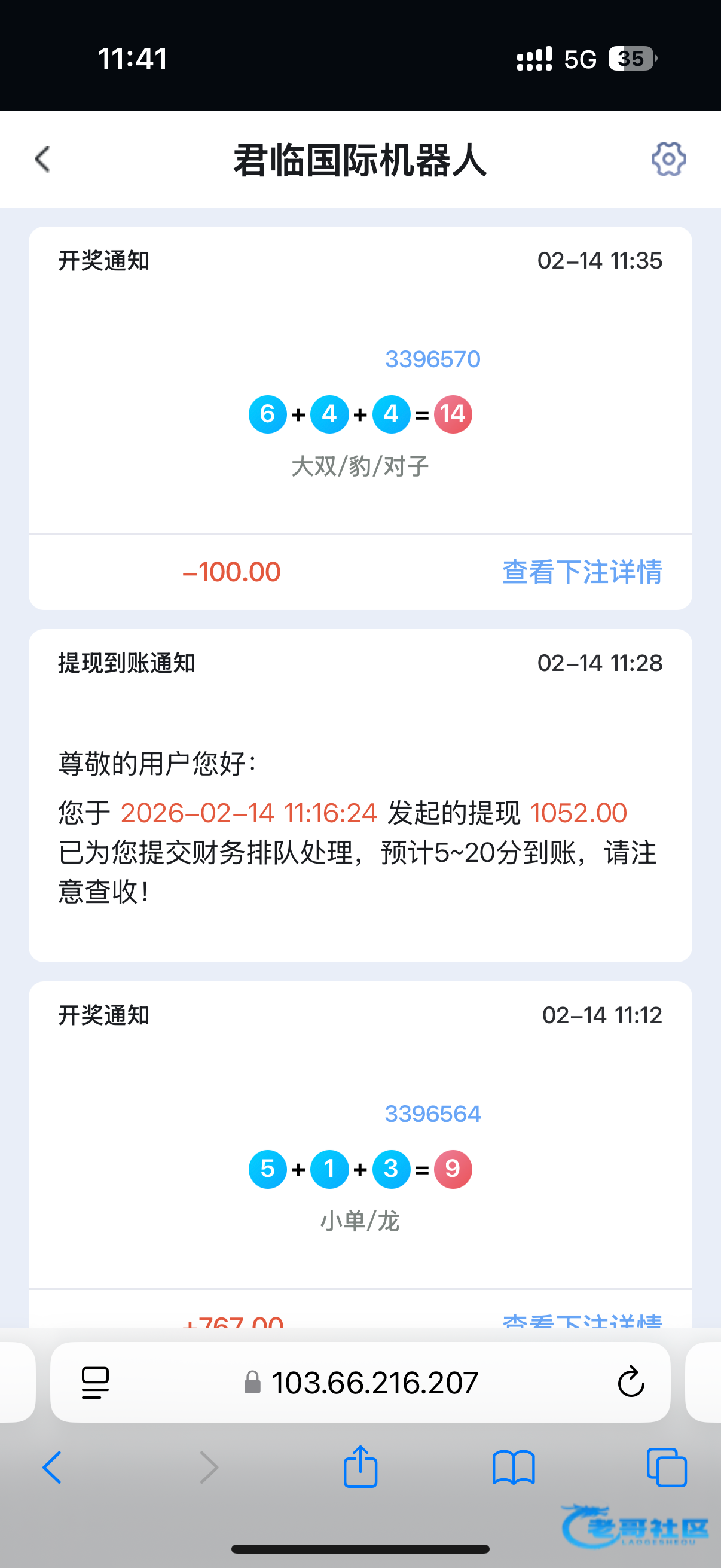721x1568 pixels.
Task: Open issue number 3396570
Action: [433, 359]
